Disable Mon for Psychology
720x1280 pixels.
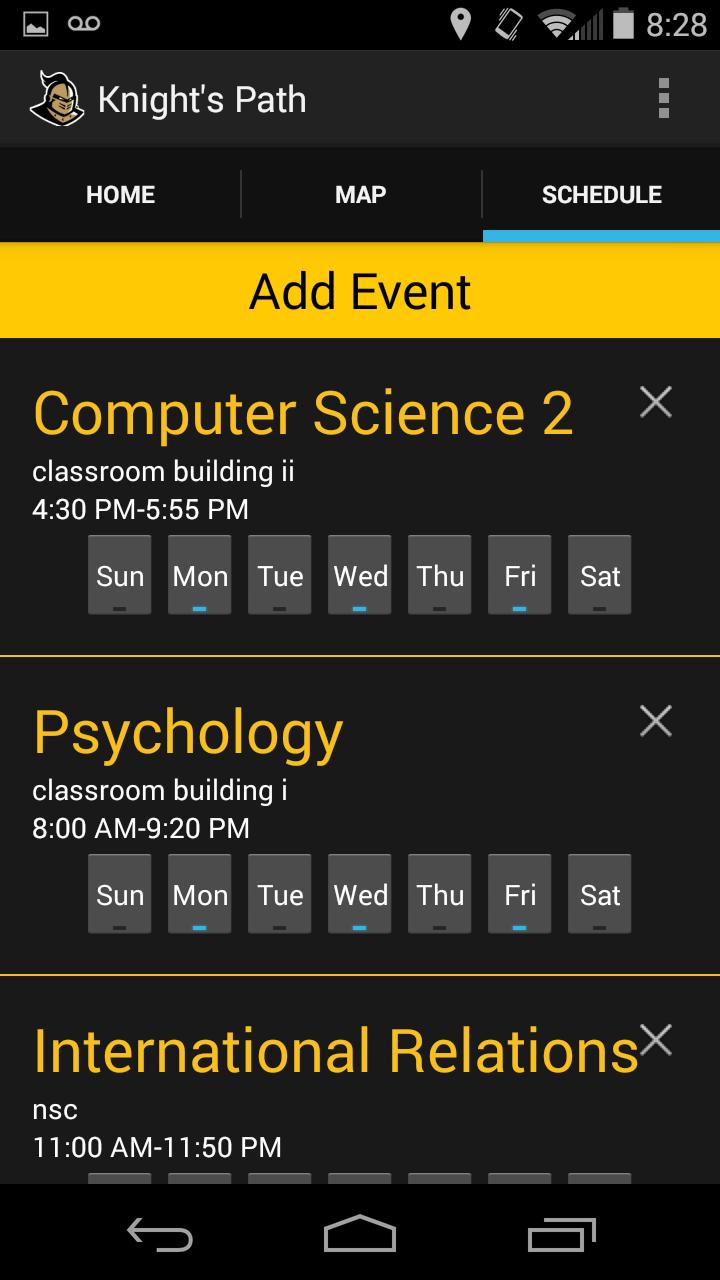(x=200, y=895)
